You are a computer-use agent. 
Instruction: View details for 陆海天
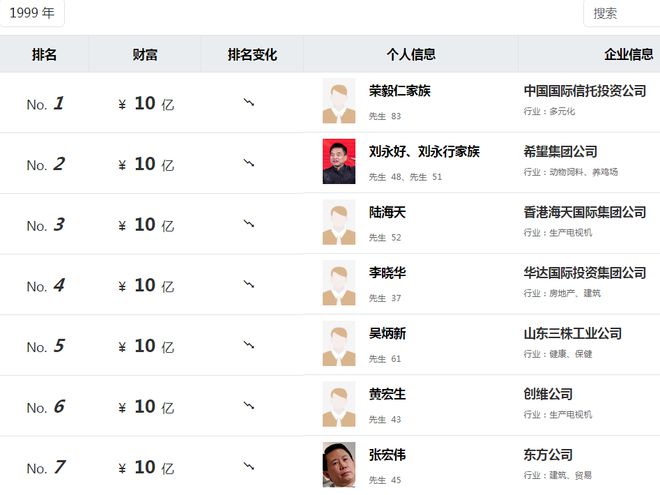point(387,213)
